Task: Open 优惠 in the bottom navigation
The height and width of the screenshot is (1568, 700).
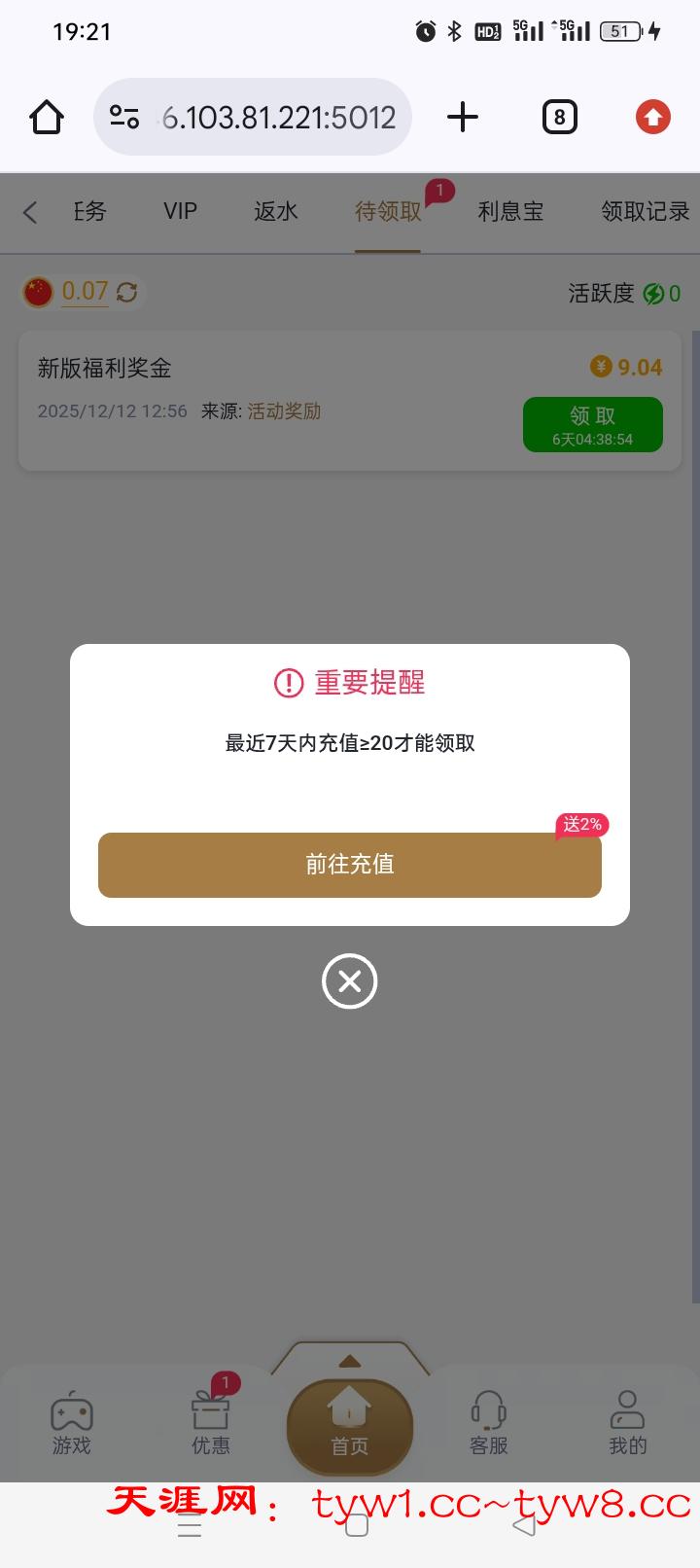Action: [x=211, y=1423]
